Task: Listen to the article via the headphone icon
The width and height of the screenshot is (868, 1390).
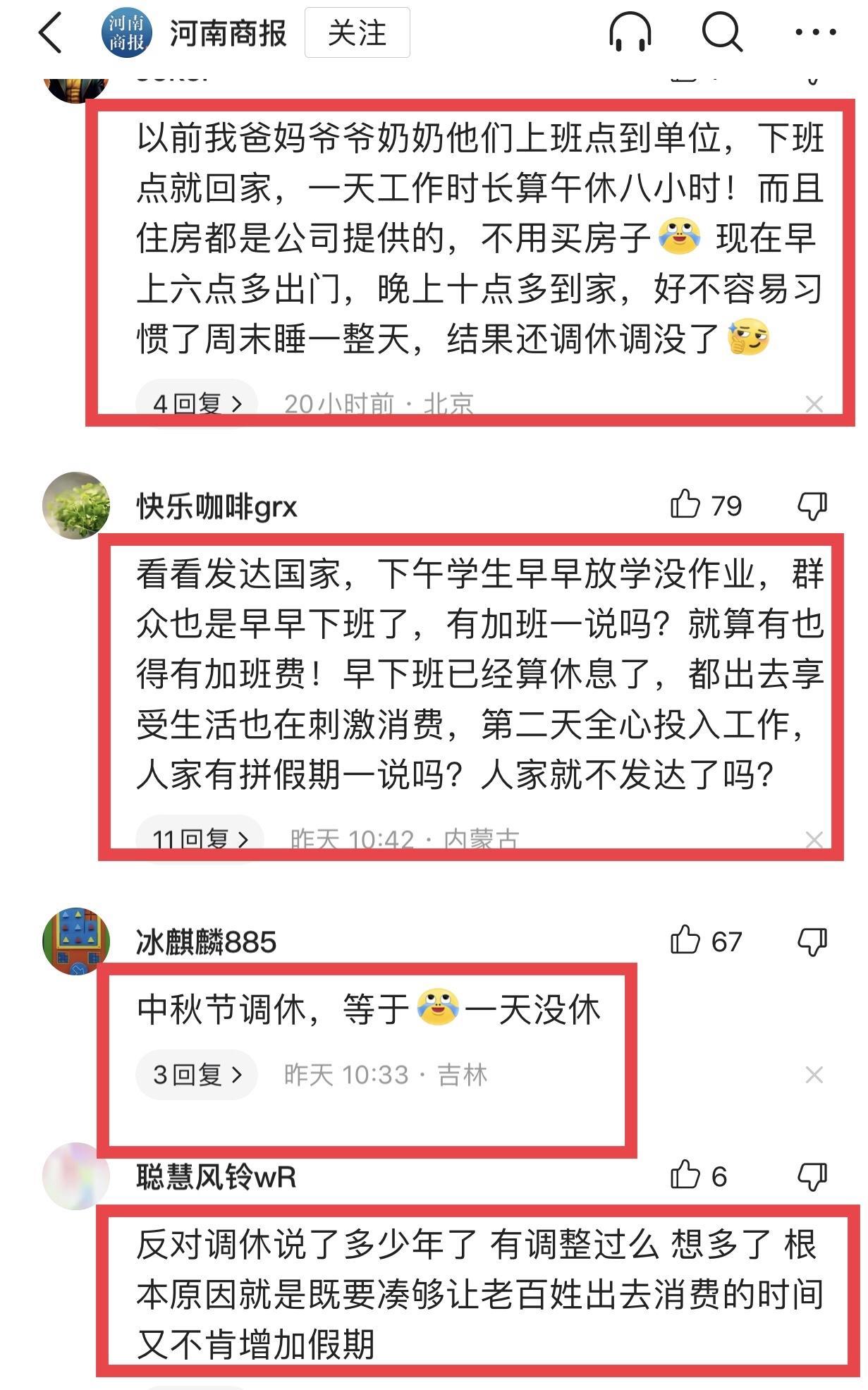Action: (629, 32)
